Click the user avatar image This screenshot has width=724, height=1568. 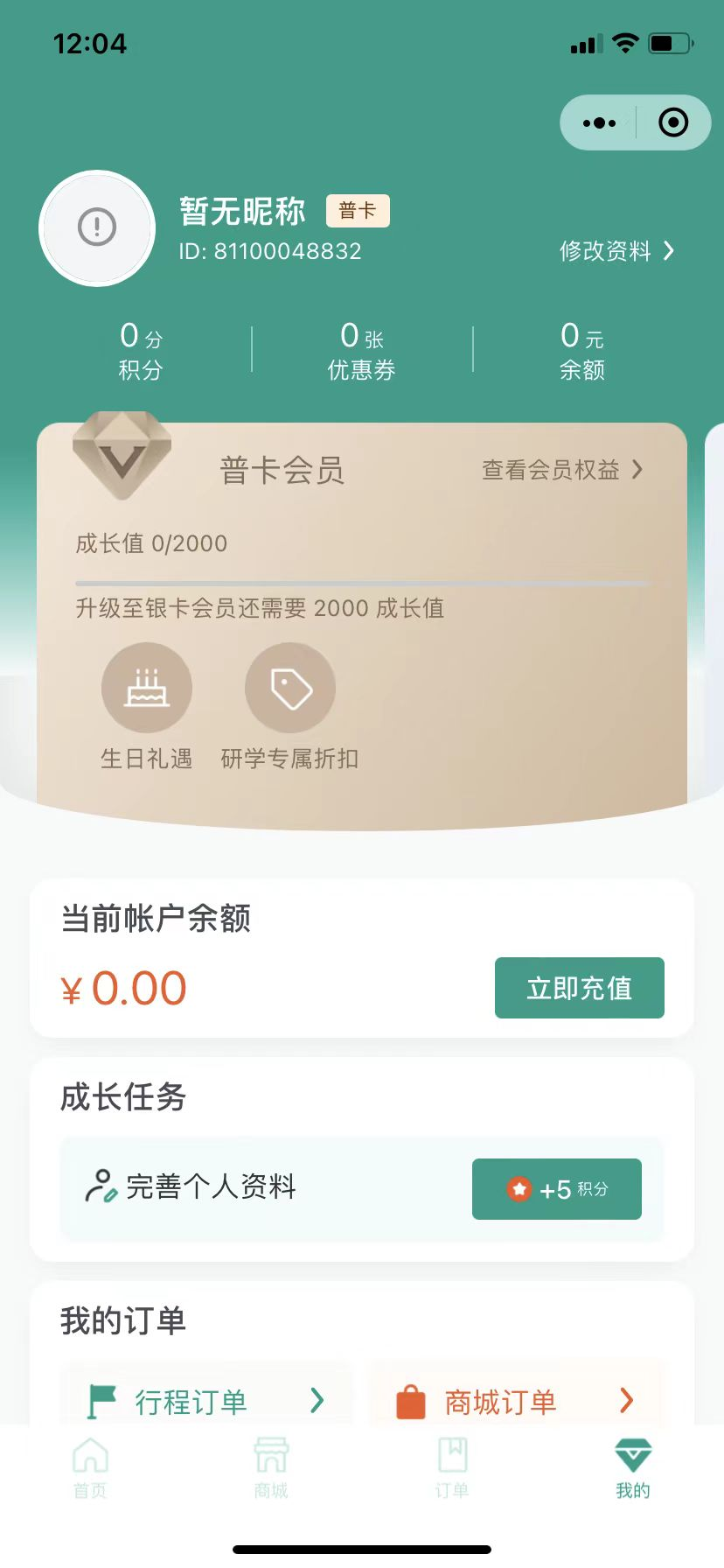coord(96,227)
